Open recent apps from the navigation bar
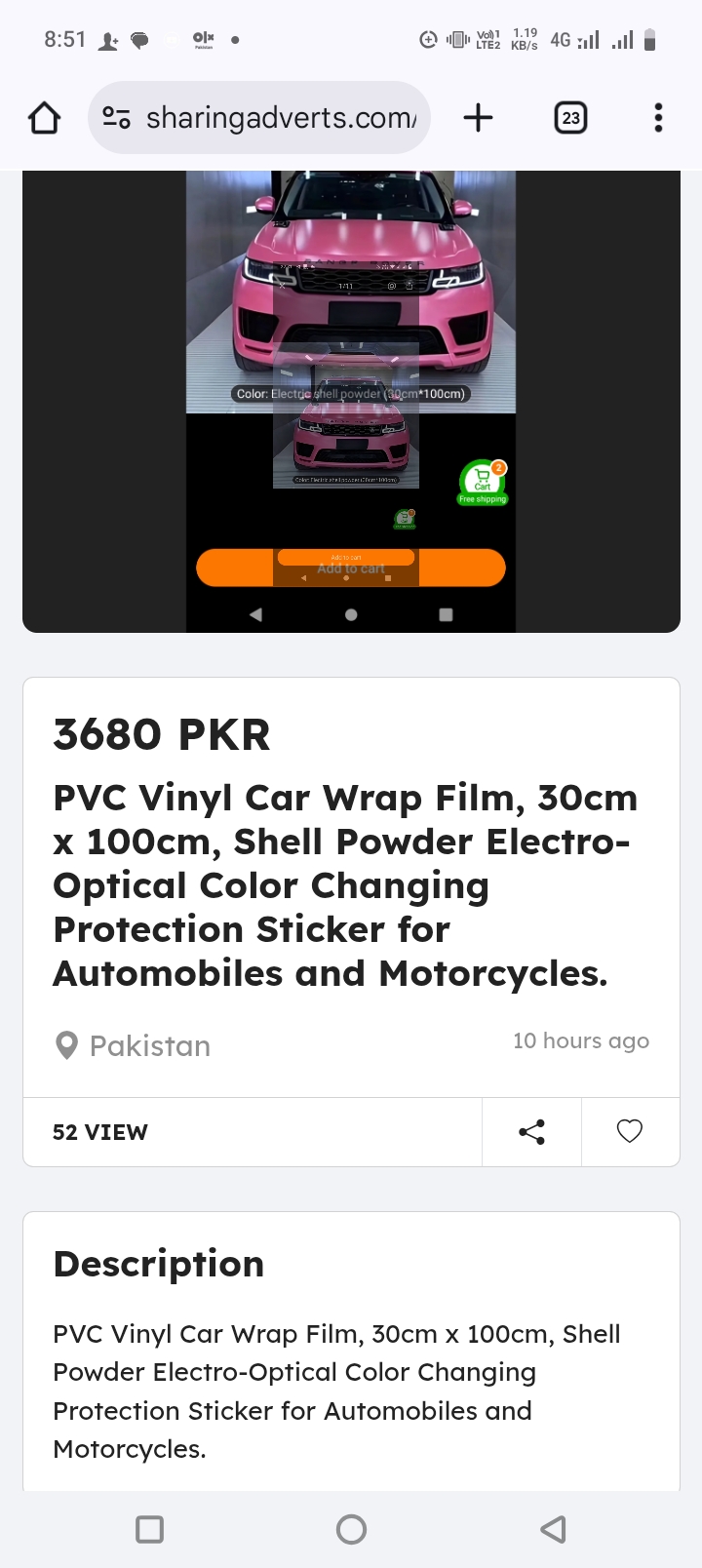Image resolution: width=702 pixels, height=1568 pixels. point(149,1529)
